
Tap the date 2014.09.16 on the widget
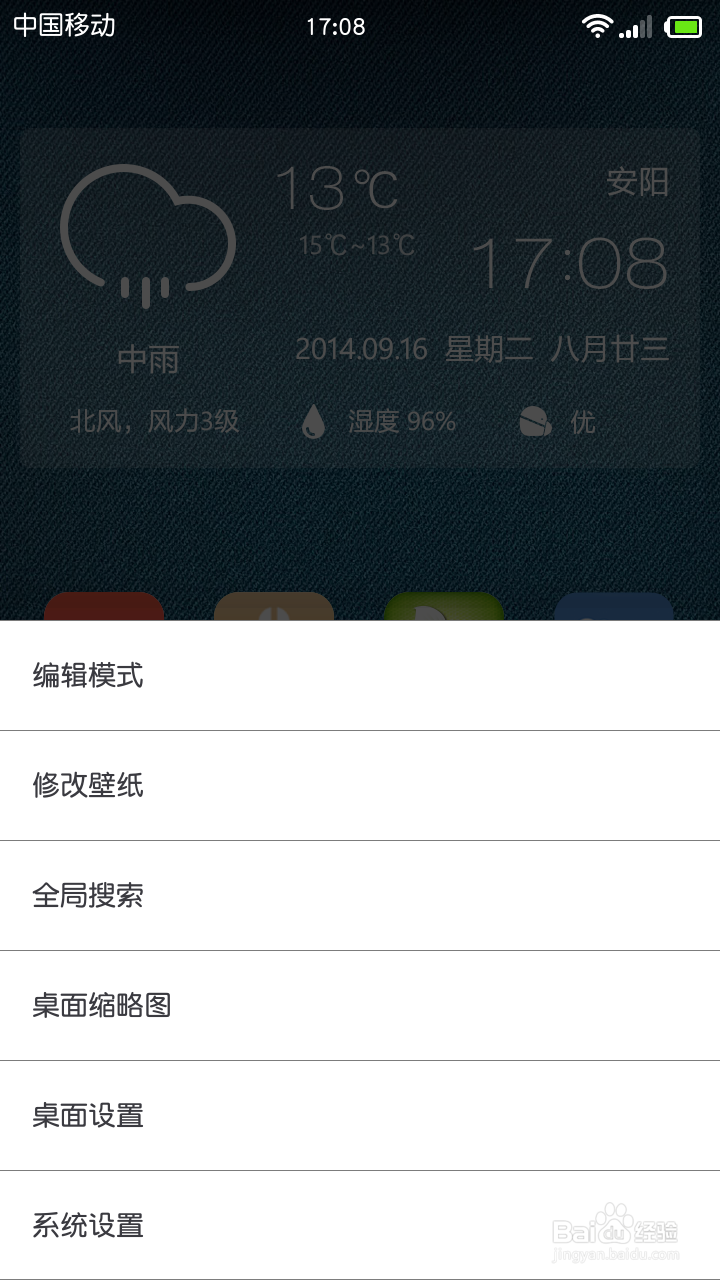[x=362, y=349]
